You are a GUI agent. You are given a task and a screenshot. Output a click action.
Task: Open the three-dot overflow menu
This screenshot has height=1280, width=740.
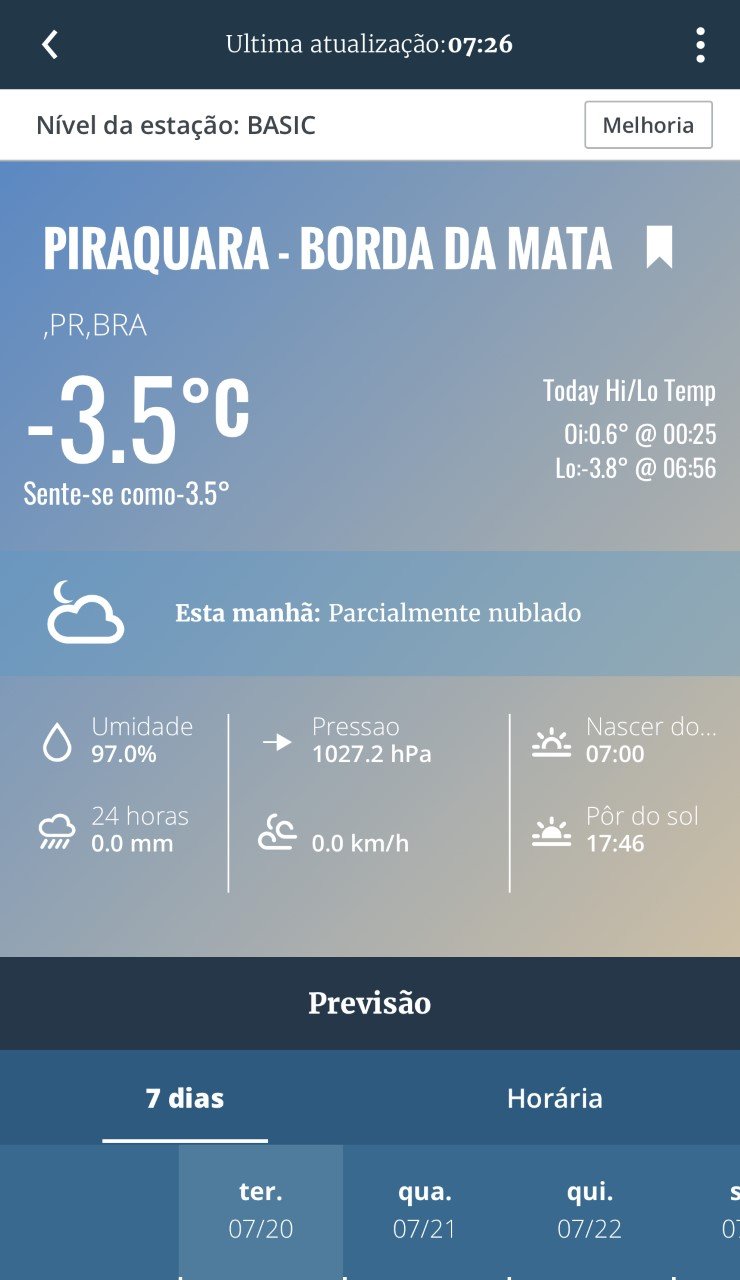click(x=700, y=45)
